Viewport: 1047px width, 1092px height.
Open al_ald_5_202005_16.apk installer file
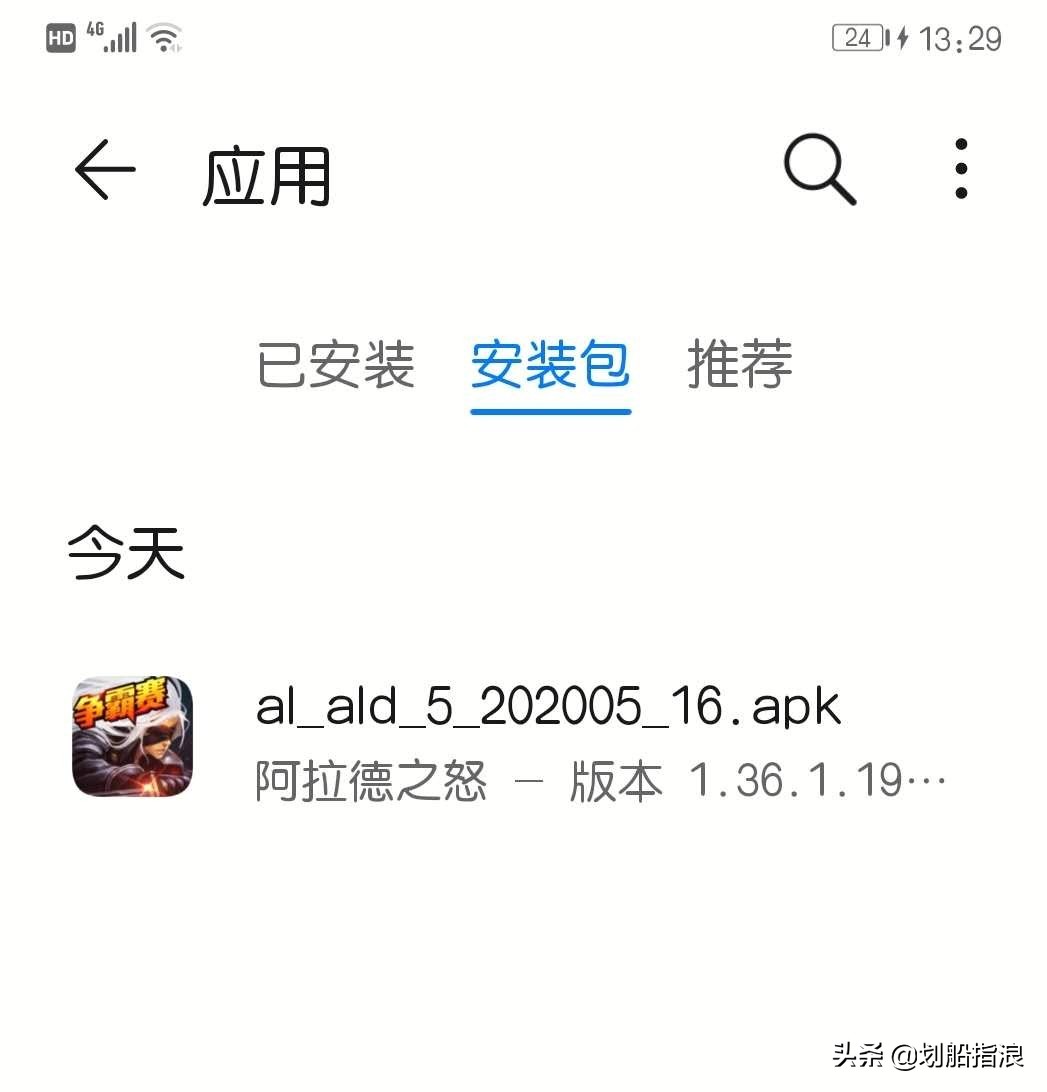click(548, 706)
